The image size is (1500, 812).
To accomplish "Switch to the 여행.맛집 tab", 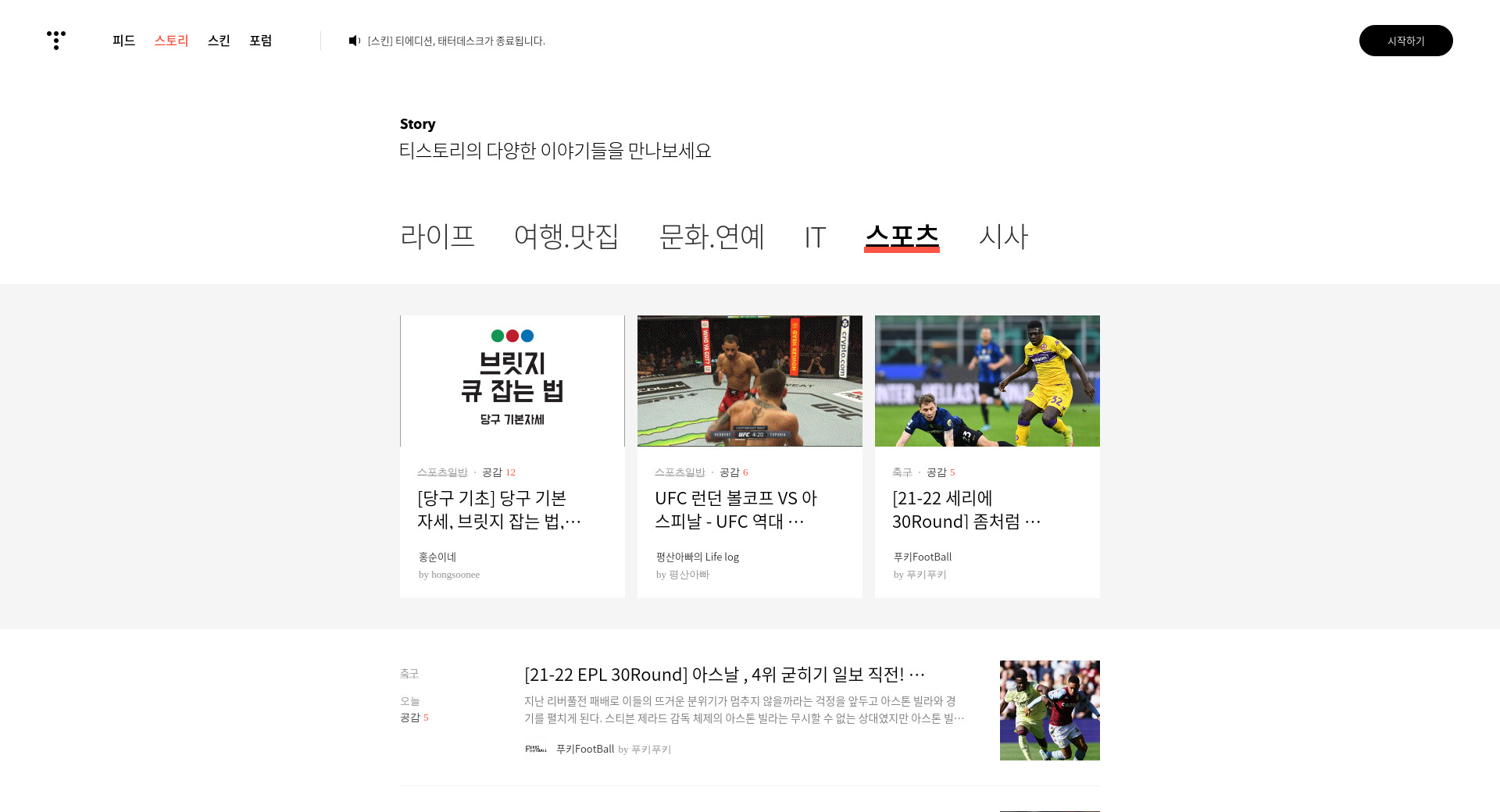I will point(566,236).
